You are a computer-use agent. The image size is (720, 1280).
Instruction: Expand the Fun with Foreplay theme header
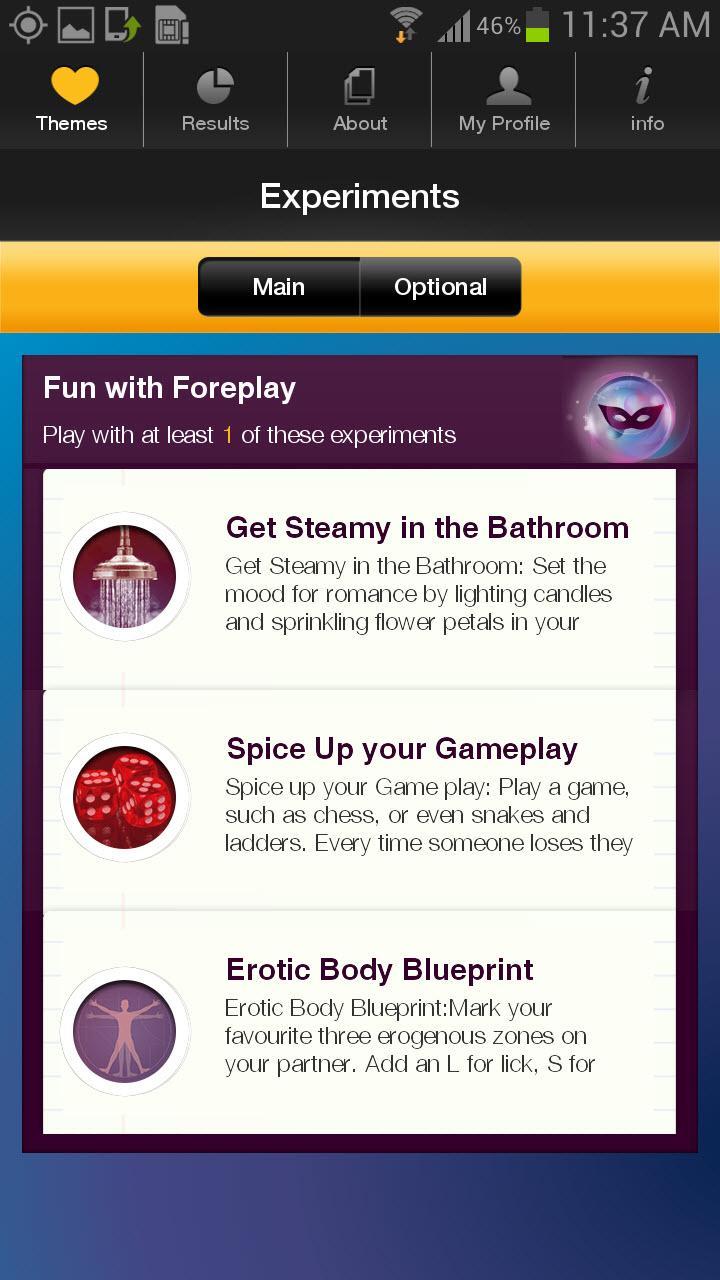coord(300,410)
